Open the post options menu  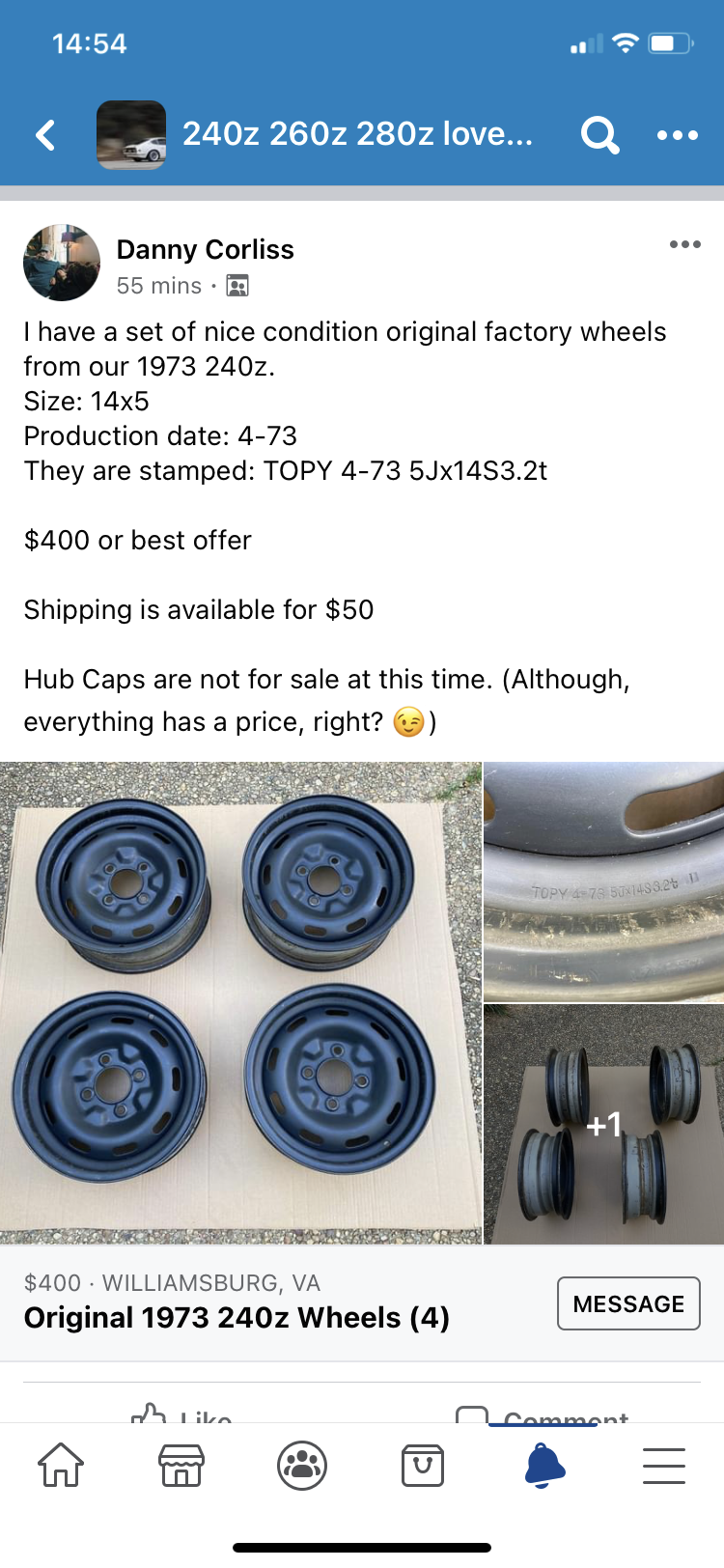685,244
